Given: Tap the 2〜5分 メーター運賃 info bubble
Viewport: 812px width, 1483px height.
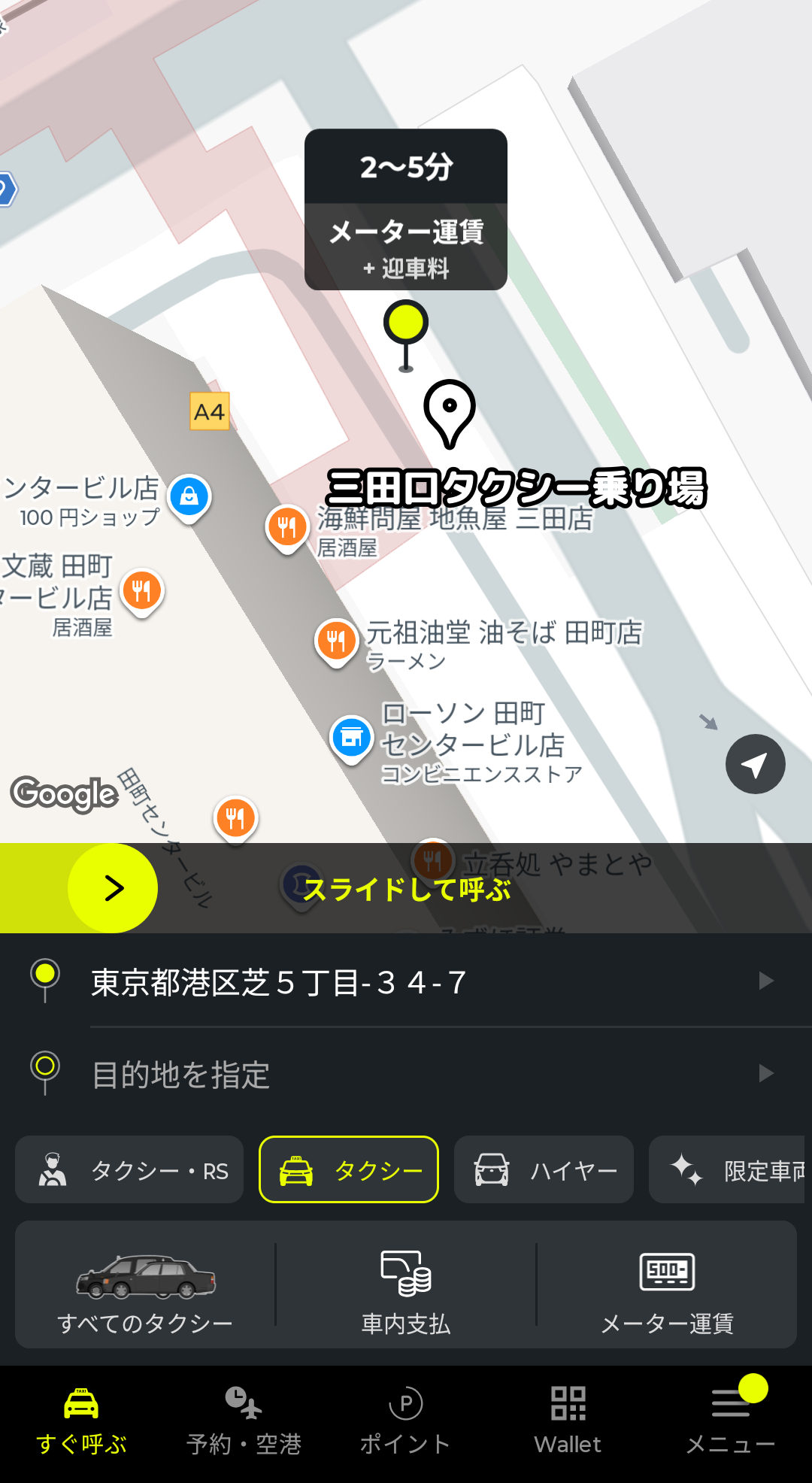Looking at the screenshot, I should point(406,210).
